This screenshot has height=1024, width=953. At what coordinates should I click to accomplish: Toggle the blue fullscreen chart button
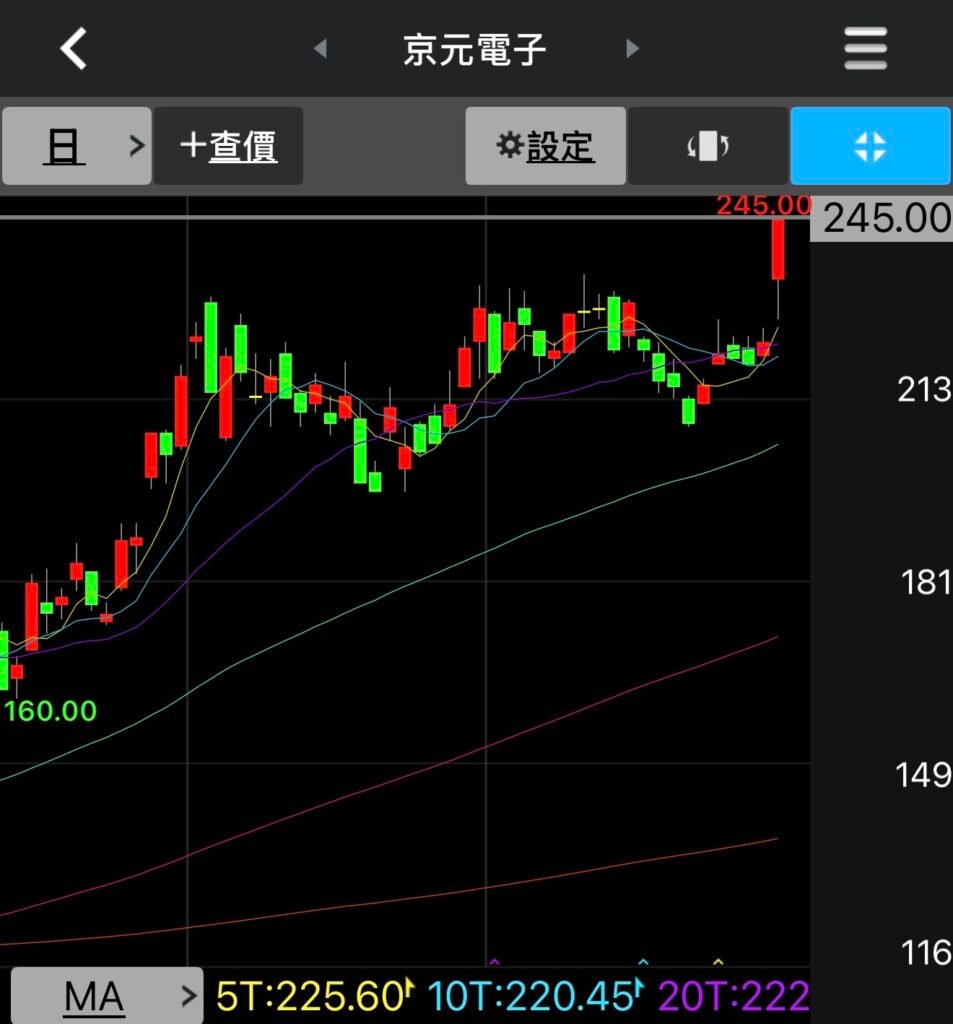click(870, 146)
